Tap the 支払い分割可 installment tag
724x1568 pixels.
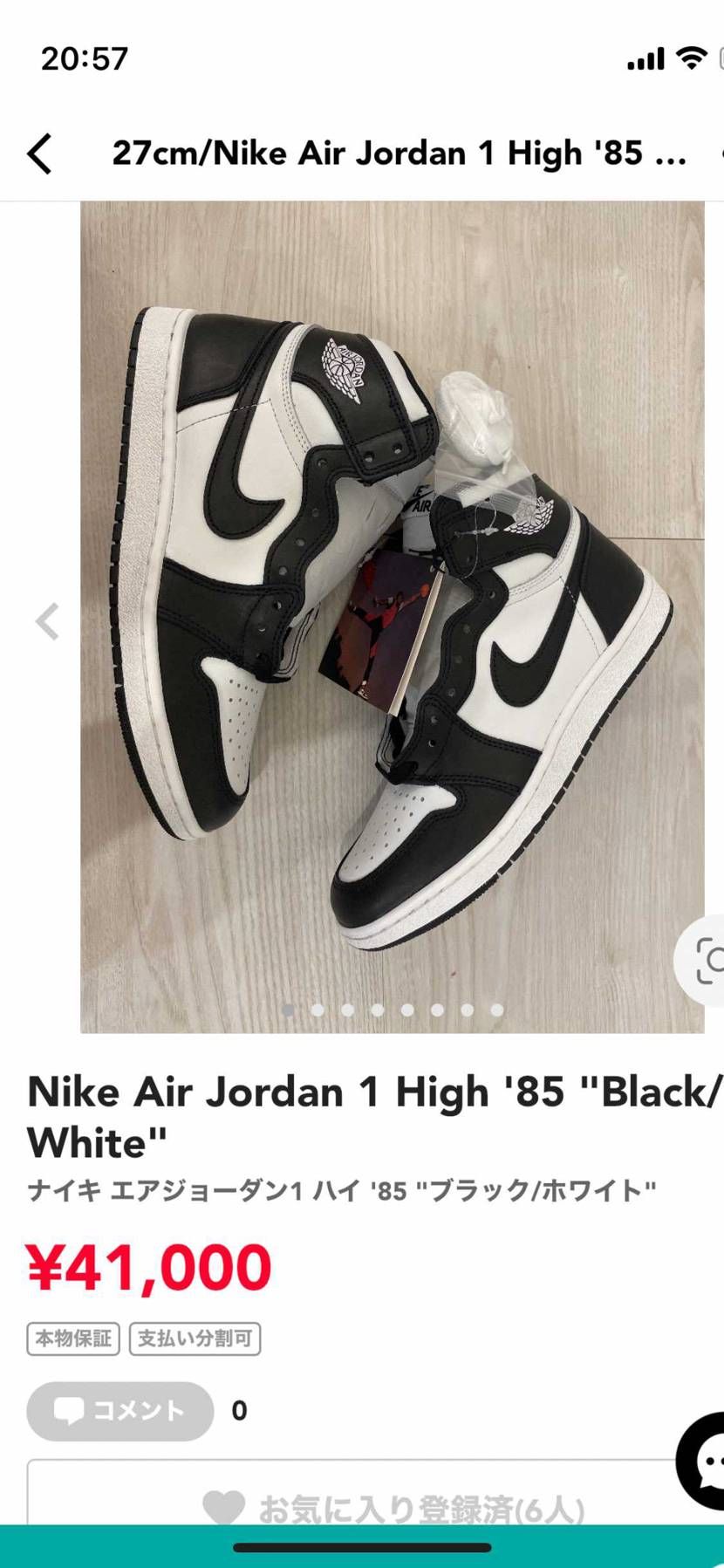(195, 1339)
